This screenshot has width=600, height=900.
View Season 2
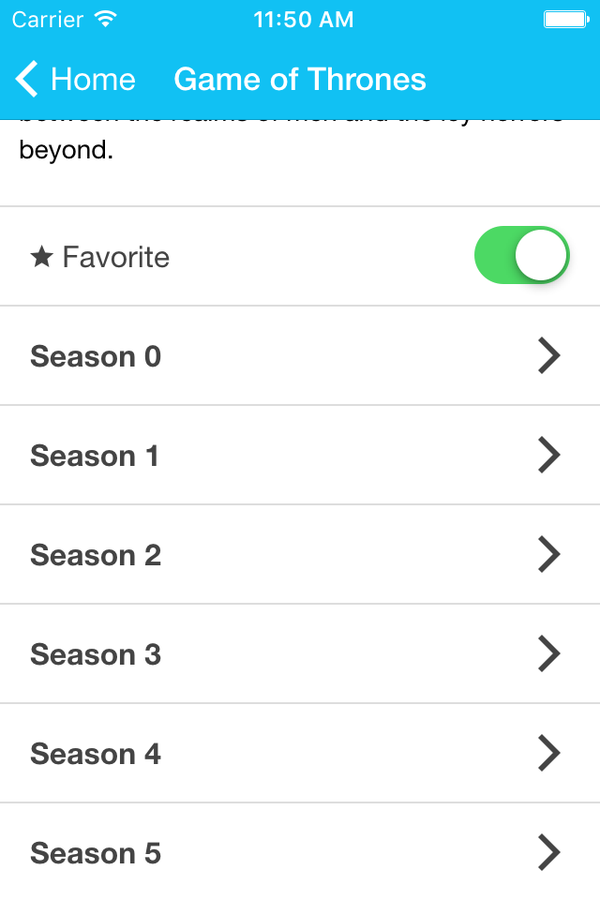pos(300,555)
